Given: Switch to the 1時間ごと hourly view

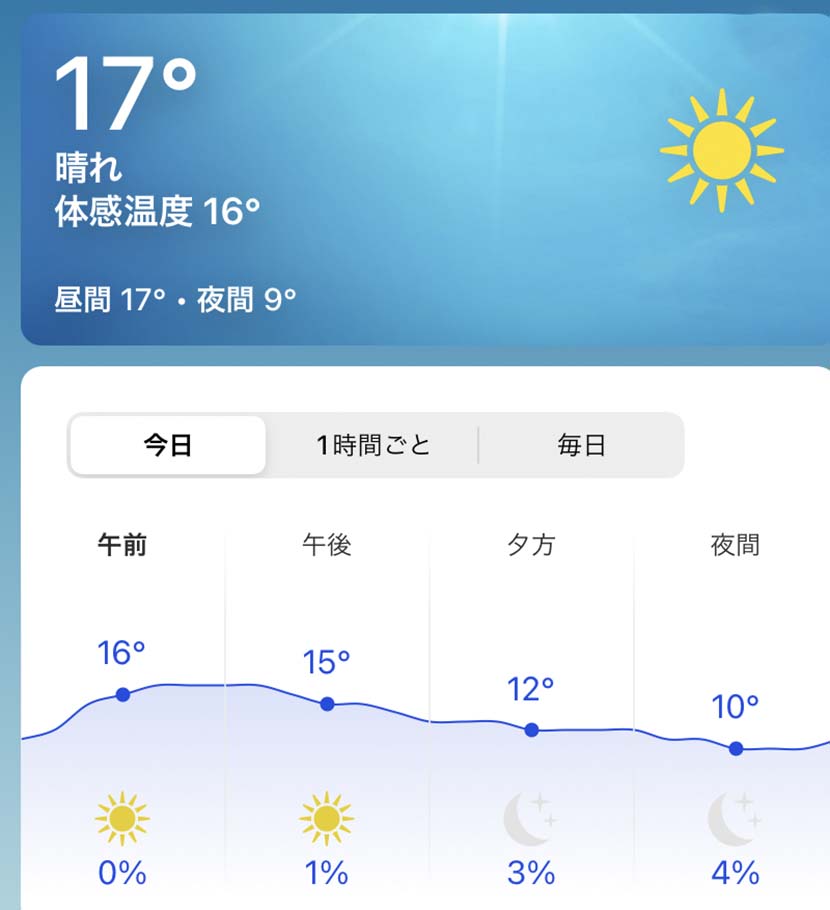Looking at the screenshot, I should (x=374, y=445).
